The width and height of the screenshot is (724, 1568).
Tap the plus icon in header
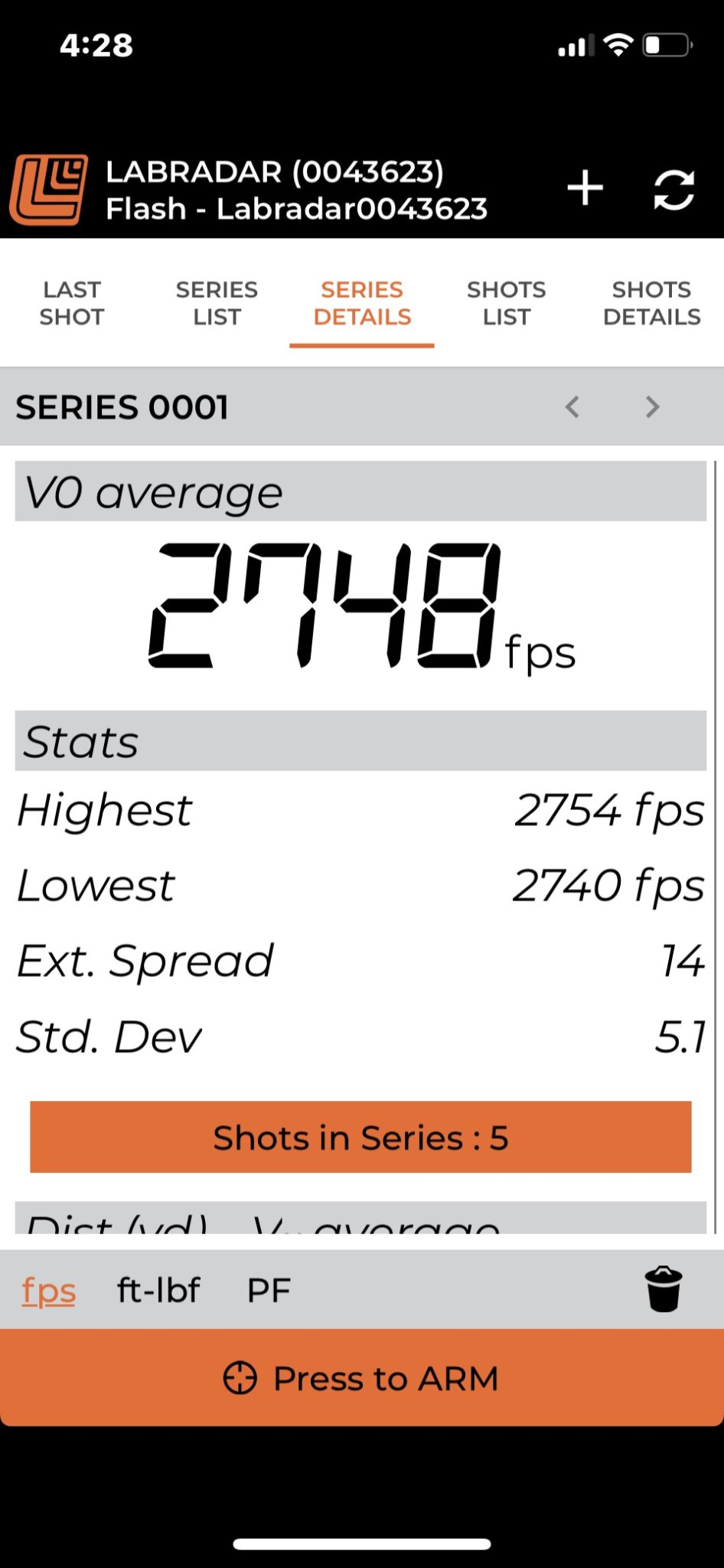[x=585, y=188]
